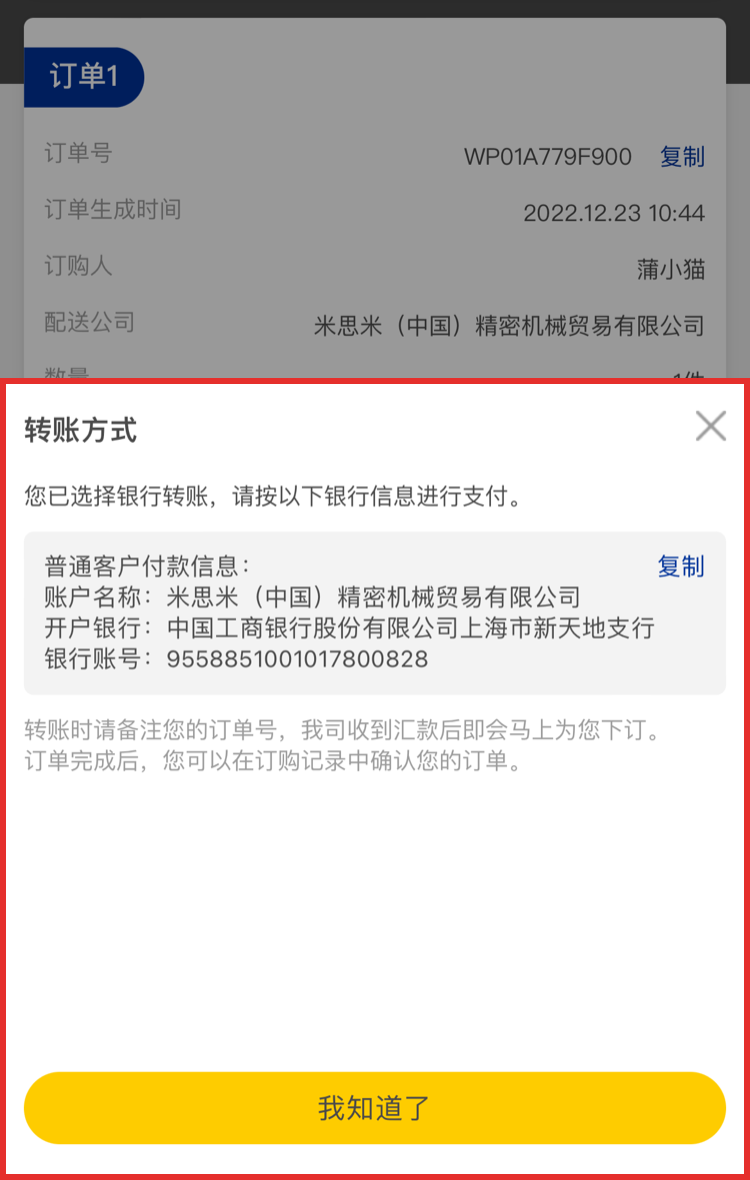
Task: Tap the 我知道了 button
Action: pyautogui.click(x=374, y=1108)
